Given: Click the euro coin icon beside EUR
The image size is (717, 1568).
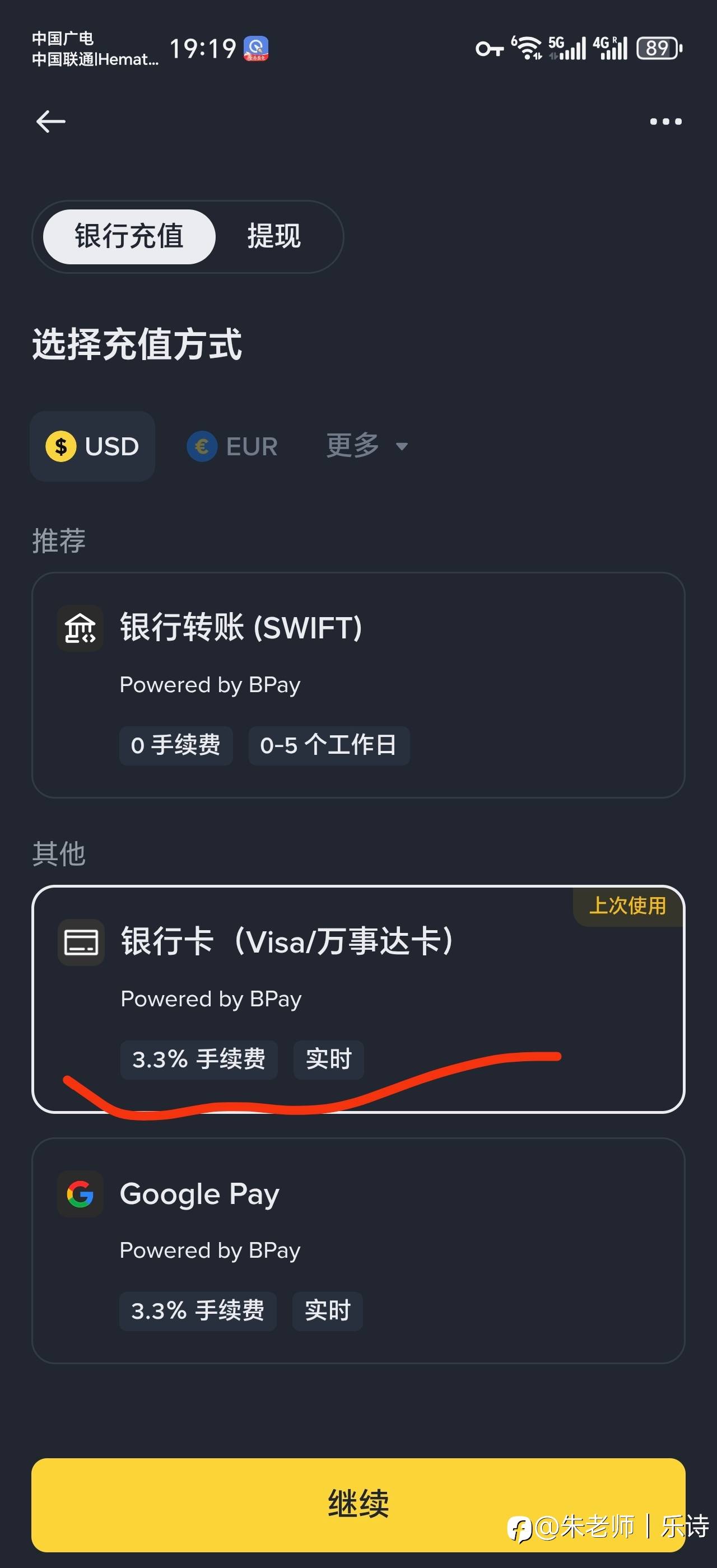Looking at the screenshot, I should click(x=201, y=446).
